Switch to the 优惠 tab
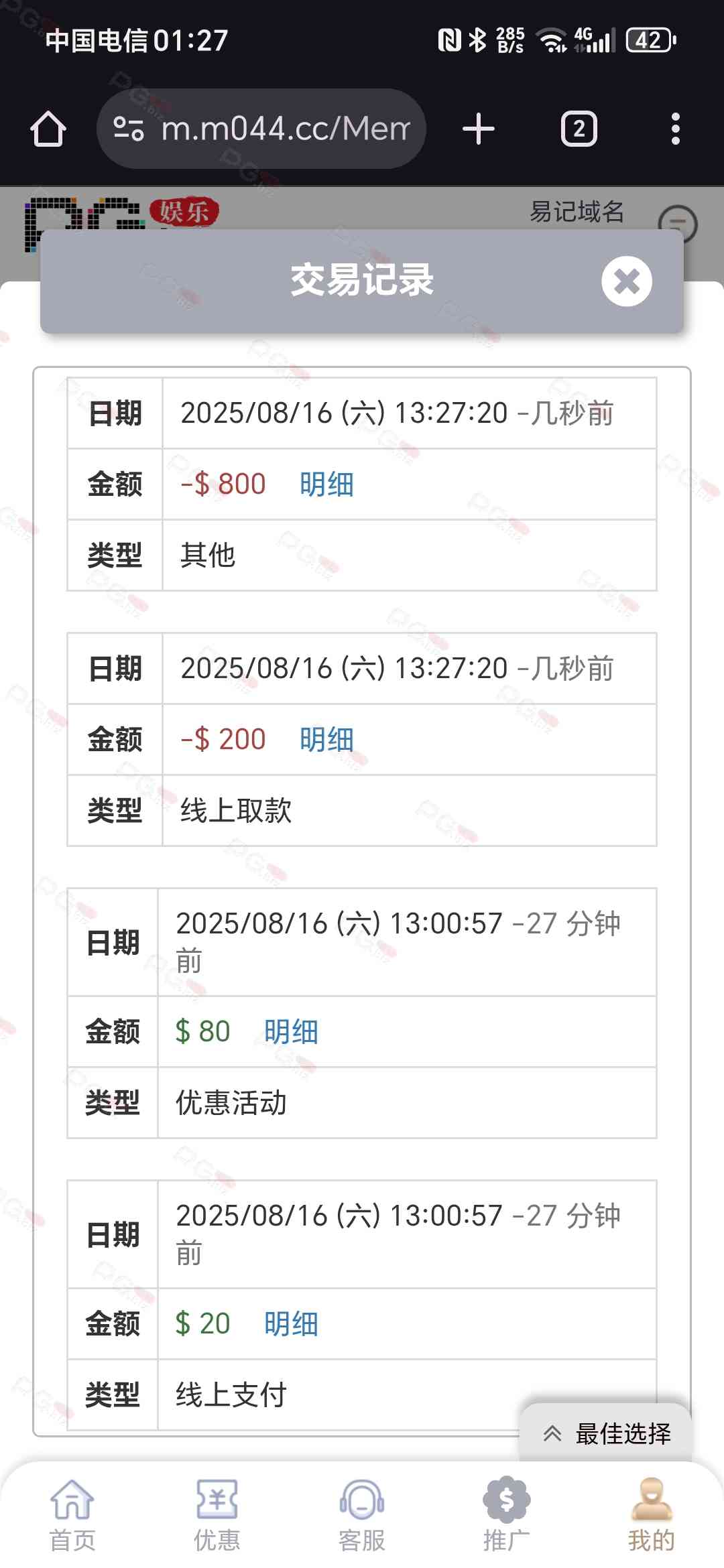The height and width of the screenshot is (1568, 724). (x=217, y=1516)
